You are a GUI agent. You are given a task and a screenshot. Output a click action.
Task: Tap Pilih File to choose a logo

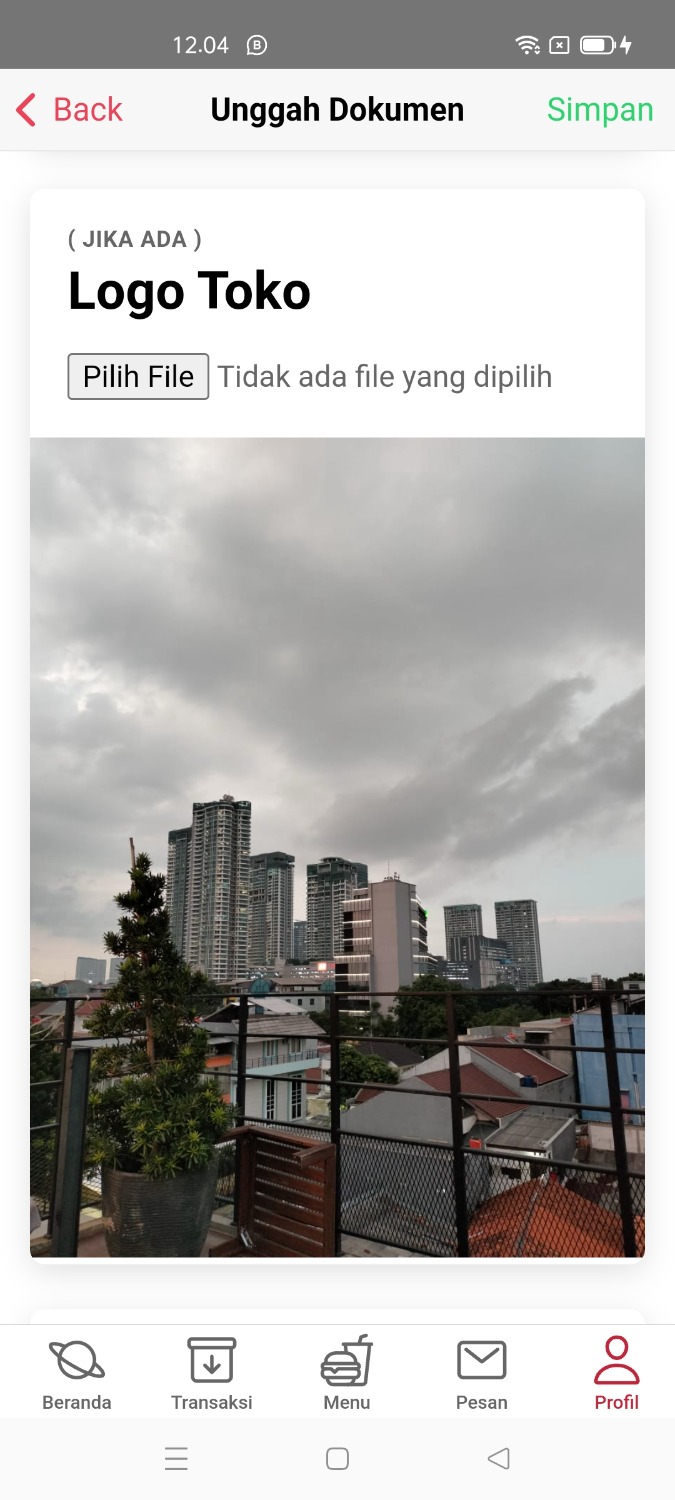(x=138, y=376)
